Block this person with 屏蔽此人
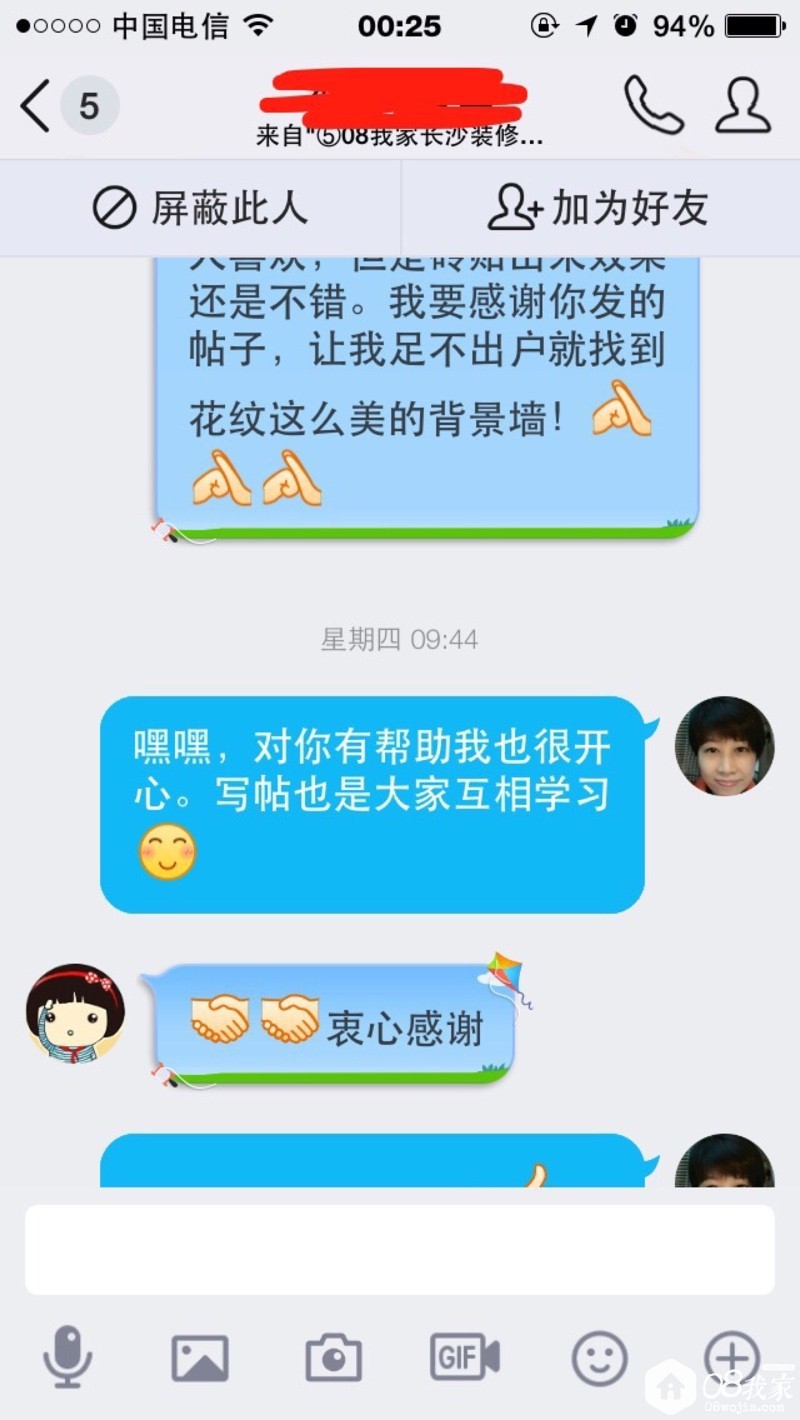 200,209
